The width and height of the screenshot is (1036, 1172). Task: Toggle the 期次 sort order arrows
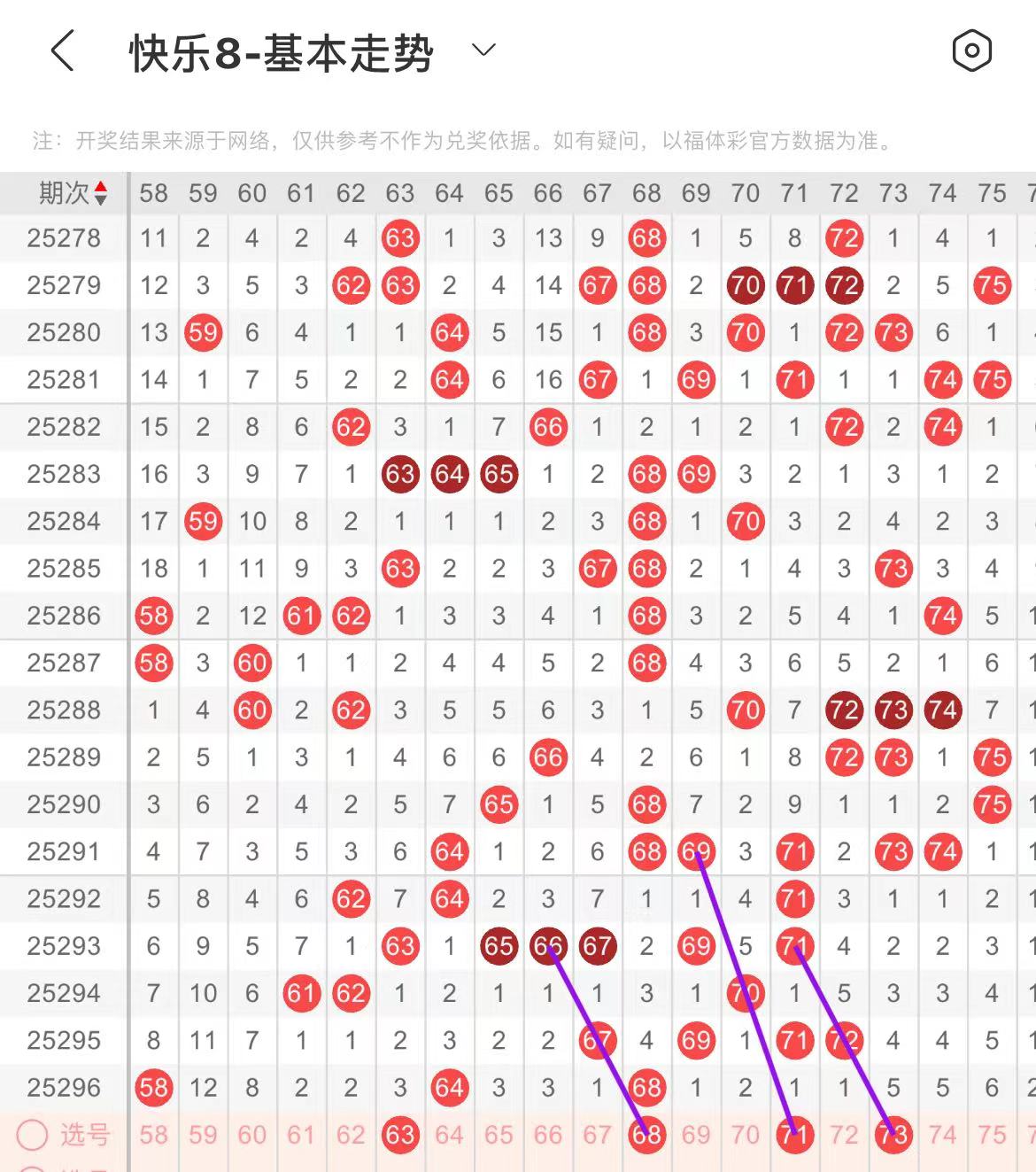(100, 192)
